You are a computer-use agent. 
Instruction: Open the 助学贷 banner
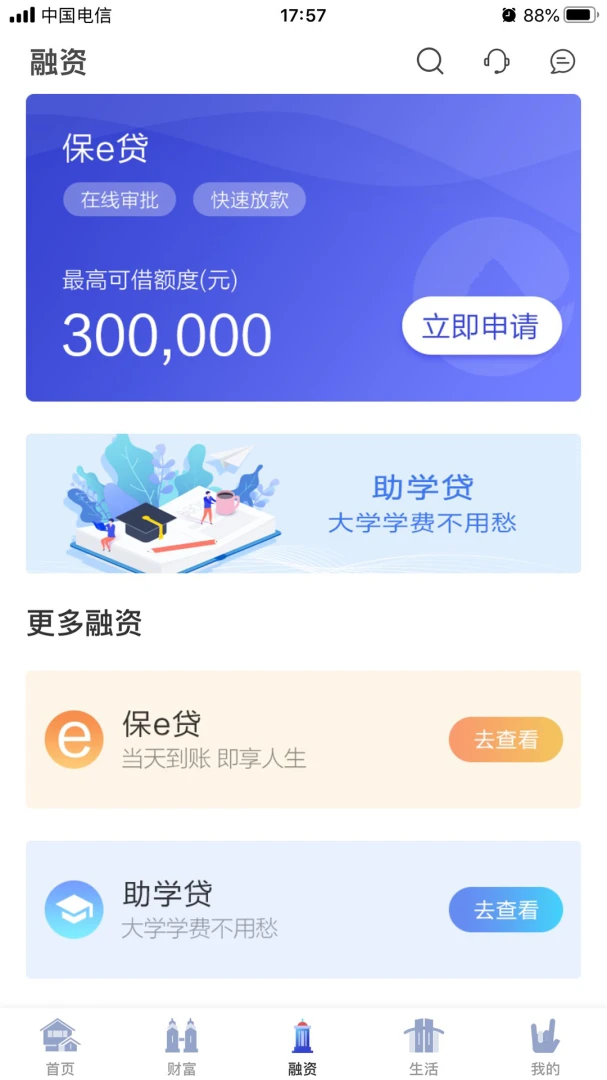coord(303,503)
